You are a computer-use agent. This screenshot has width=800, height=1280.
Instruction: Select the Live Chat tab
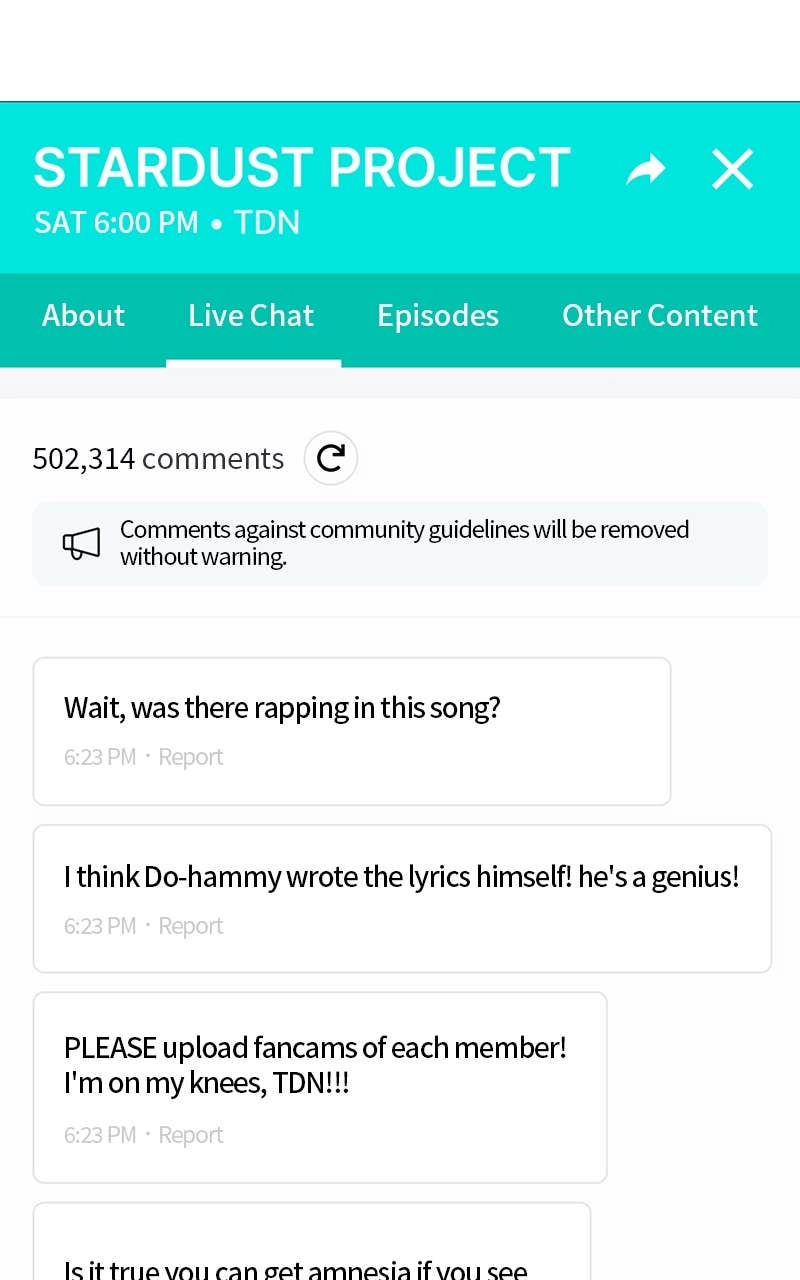[251, 316]
